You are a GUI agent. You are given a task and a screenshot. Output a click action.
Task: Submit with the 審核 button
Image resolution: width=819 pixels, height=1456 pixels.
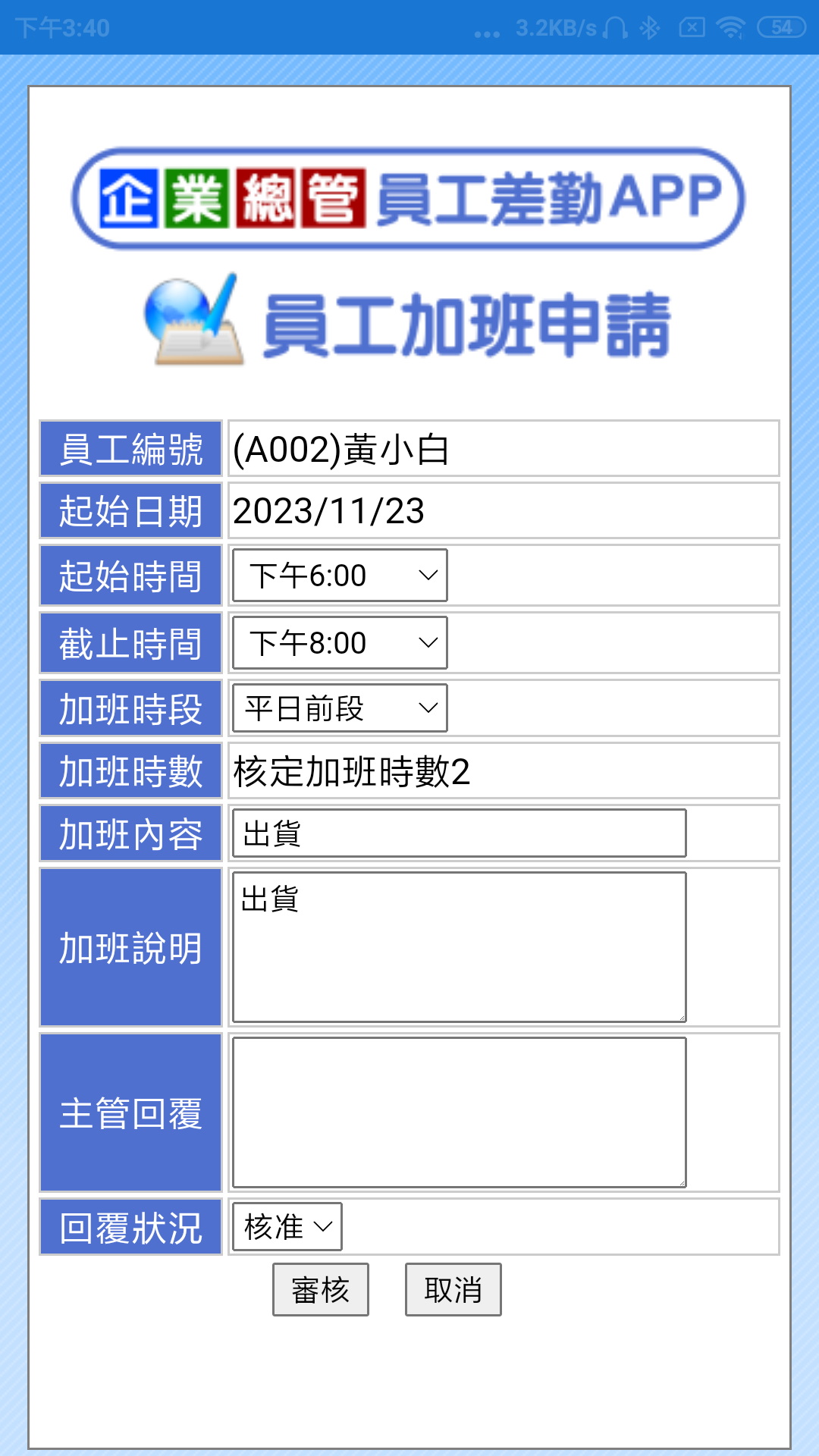click(321, 1289)
